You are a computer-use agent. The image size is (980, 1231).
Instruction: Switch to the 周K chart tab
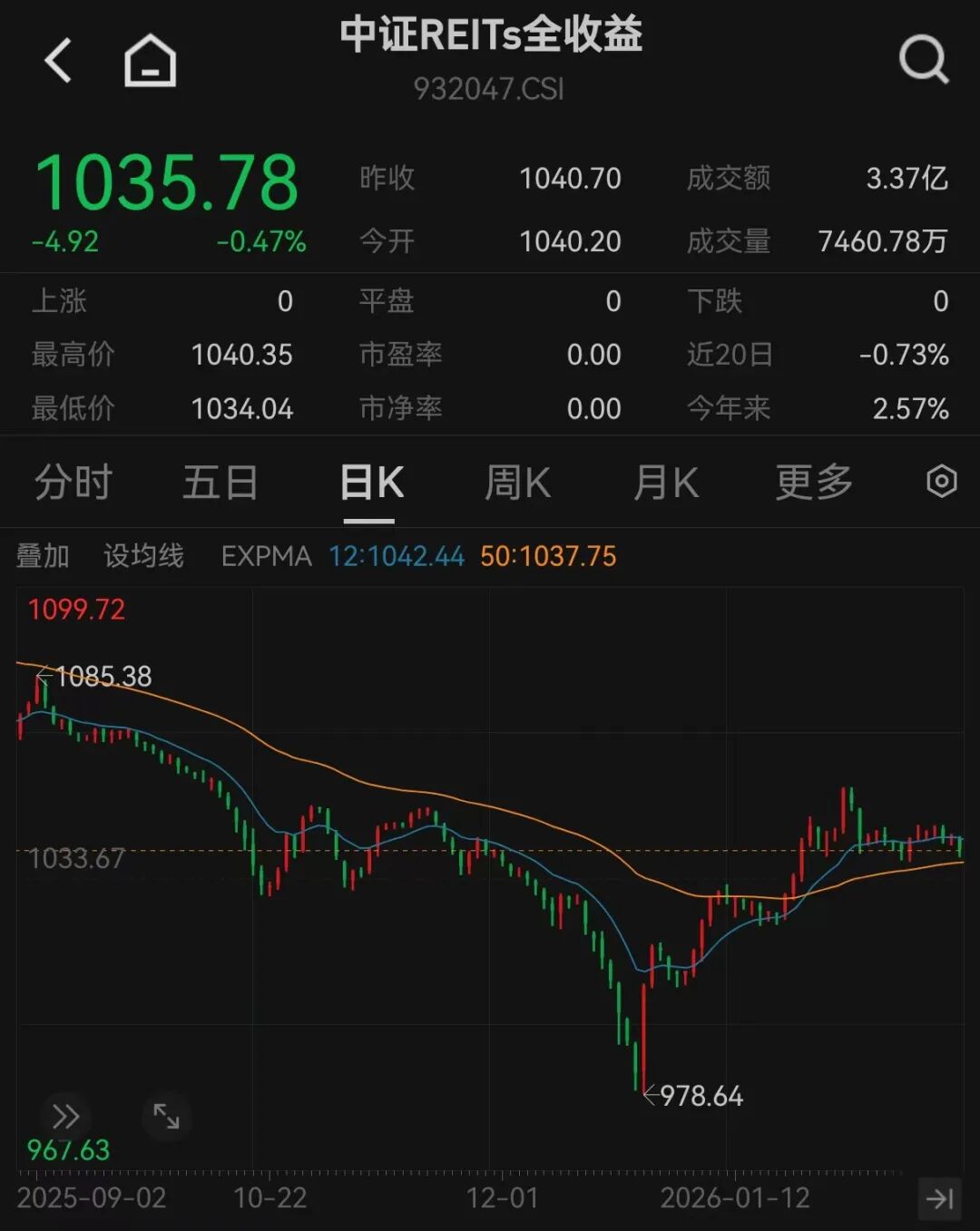pos(517,482)
